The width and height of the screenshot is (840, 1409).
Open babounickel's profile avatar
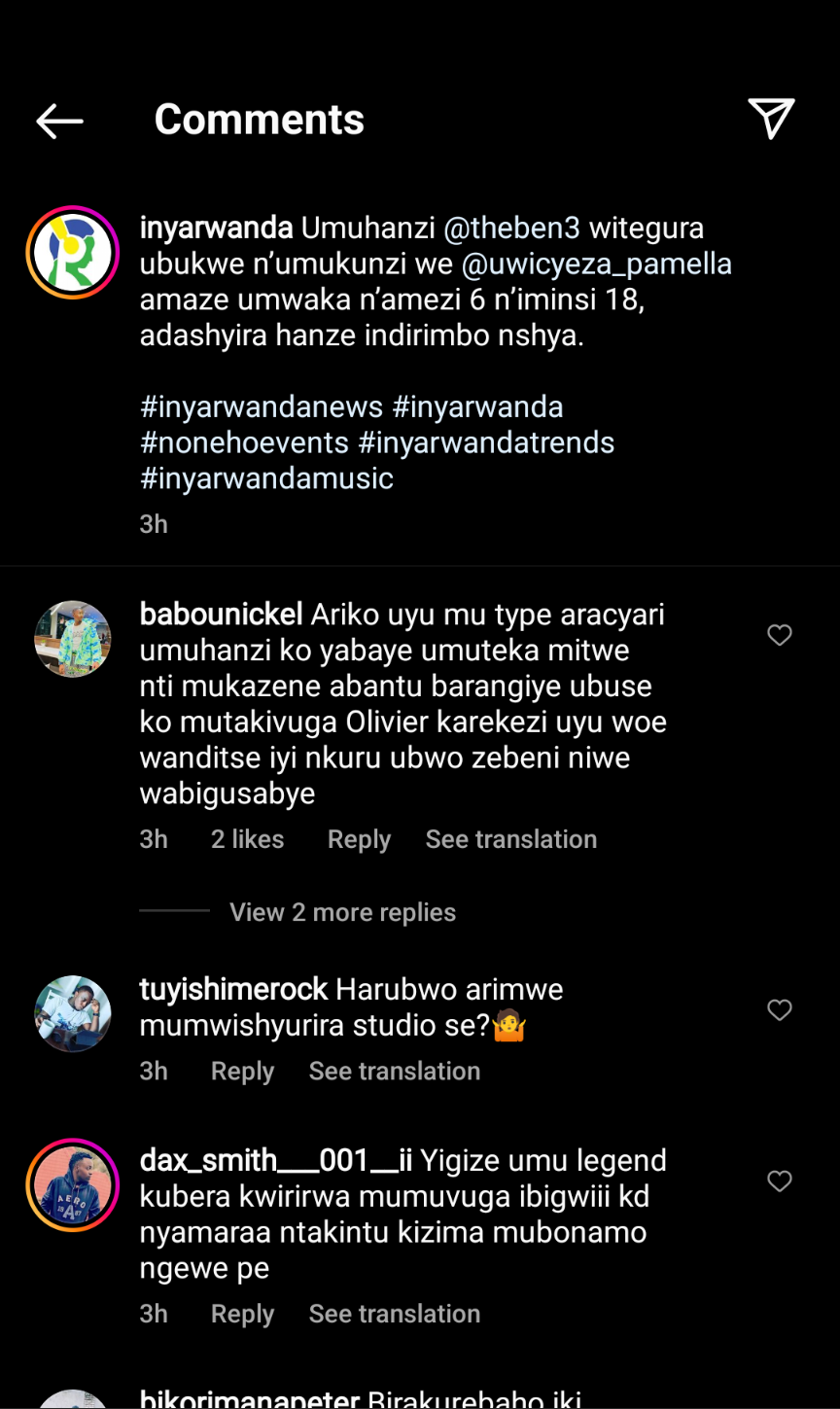73,639
